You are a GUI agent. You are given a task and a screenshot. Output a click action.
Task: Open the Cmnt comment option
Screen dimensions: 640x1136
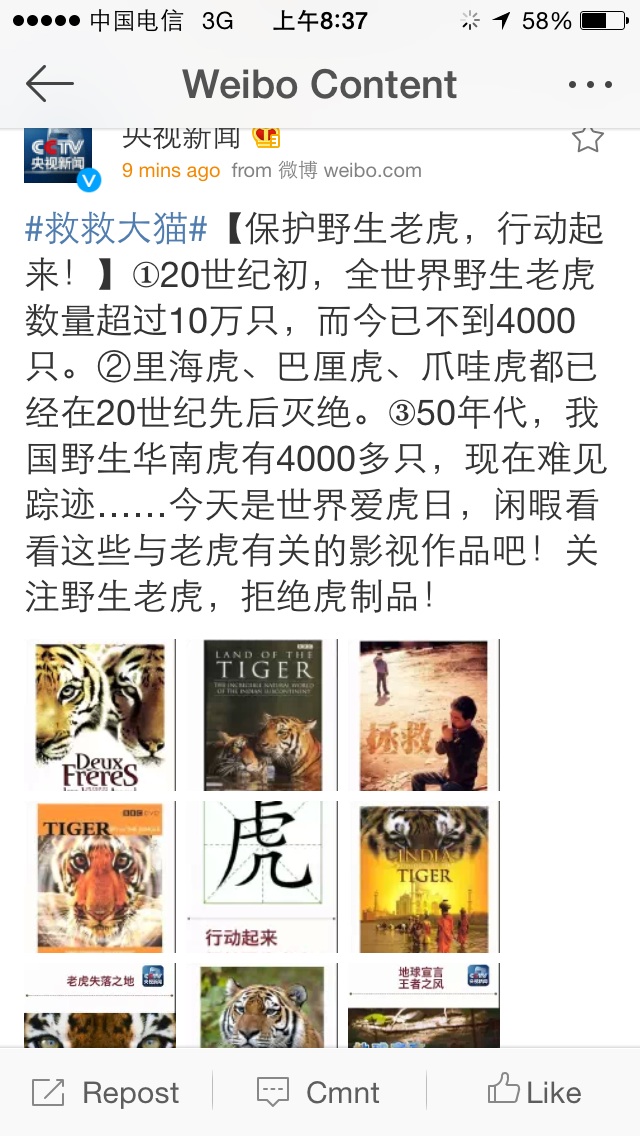pos(319,1092)
